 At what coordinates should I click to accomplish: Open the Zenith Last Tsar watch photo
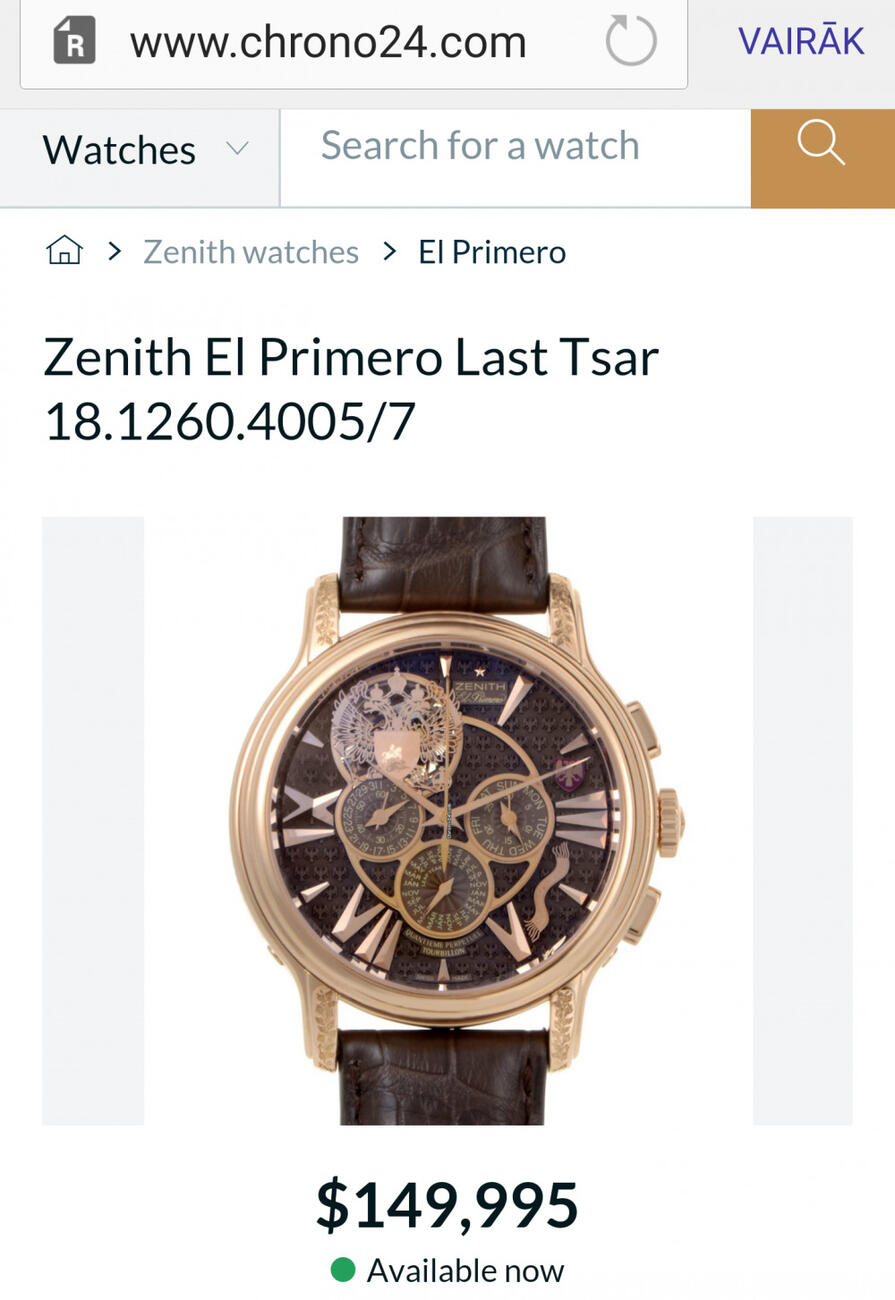click(x=448, y=820)
